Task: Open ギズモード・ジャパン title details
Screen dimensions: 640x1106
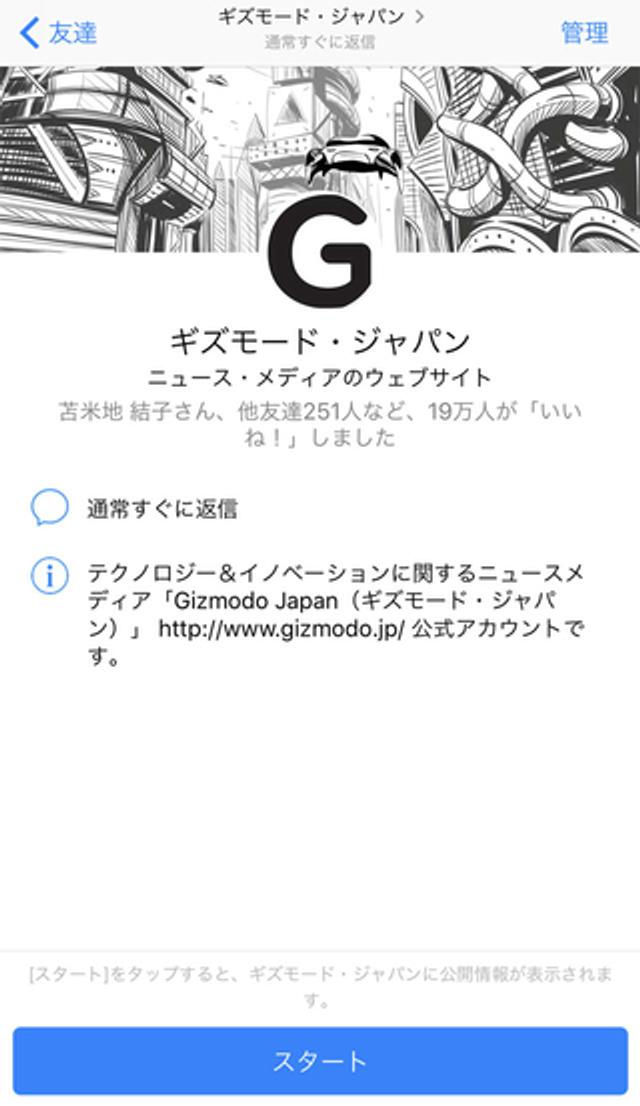Action: coord(320,18)
